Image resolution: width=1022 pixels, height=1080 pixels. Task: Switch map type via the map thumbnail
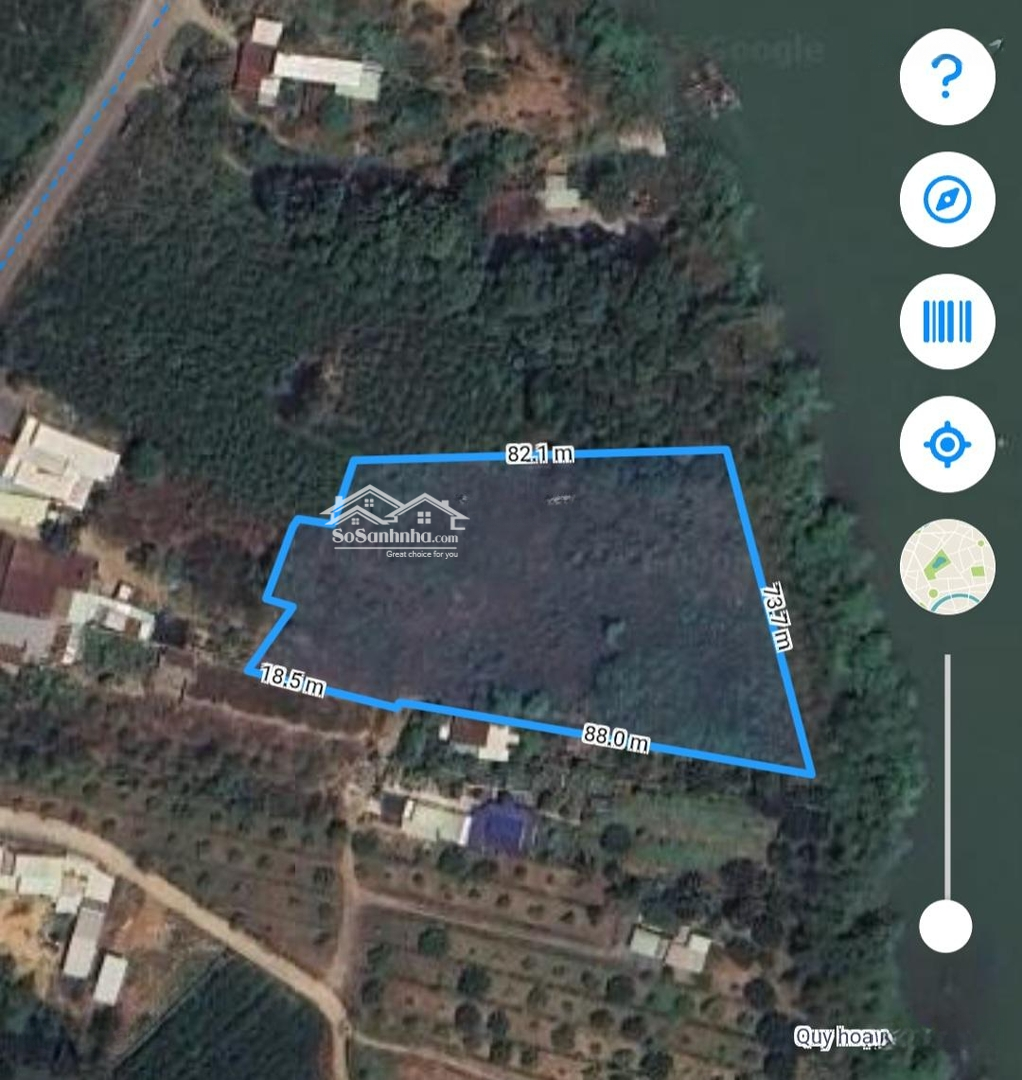946,566
